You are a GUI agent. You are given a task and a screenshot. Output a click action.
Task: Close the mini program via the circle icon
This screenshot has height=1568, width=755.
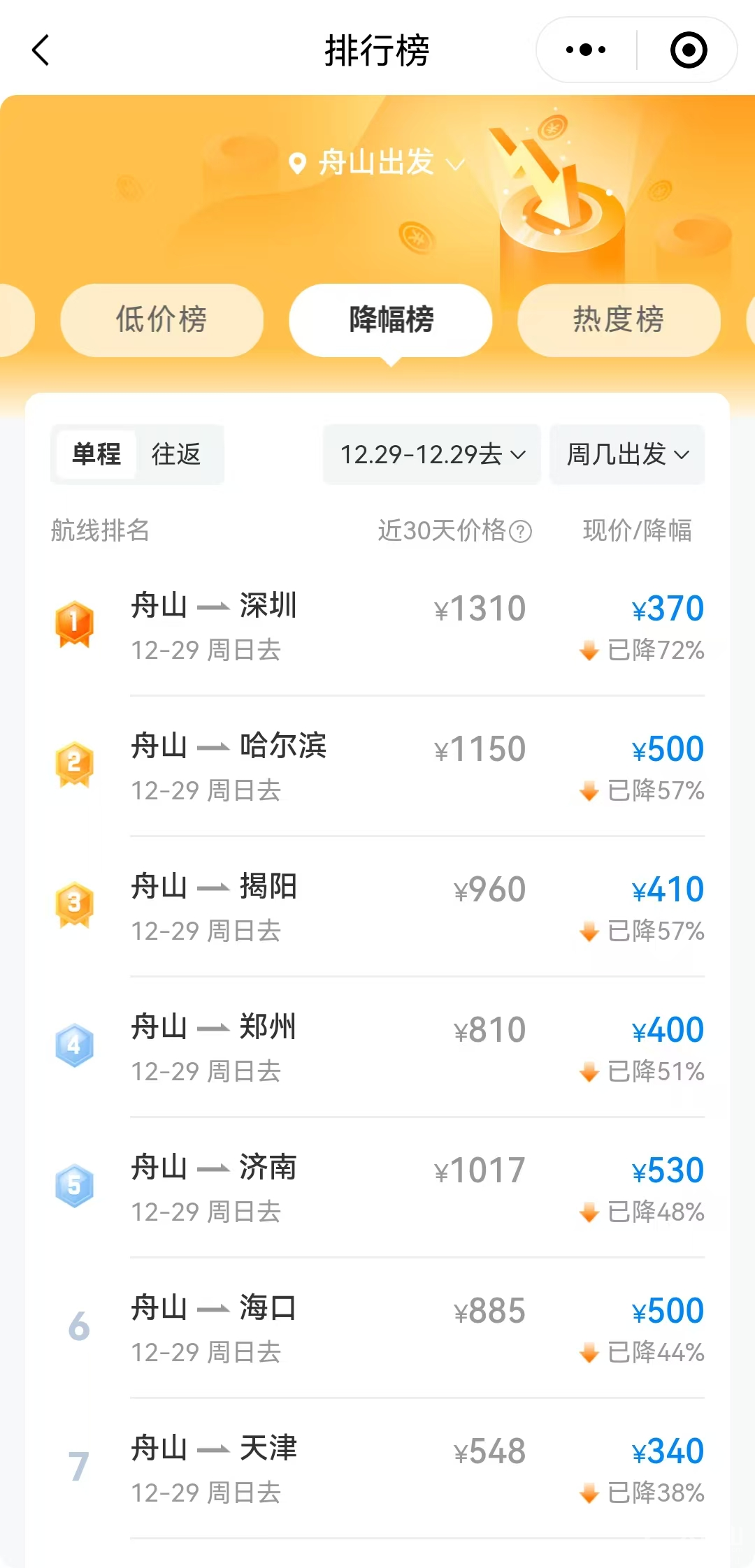click(x=689, y=50)
